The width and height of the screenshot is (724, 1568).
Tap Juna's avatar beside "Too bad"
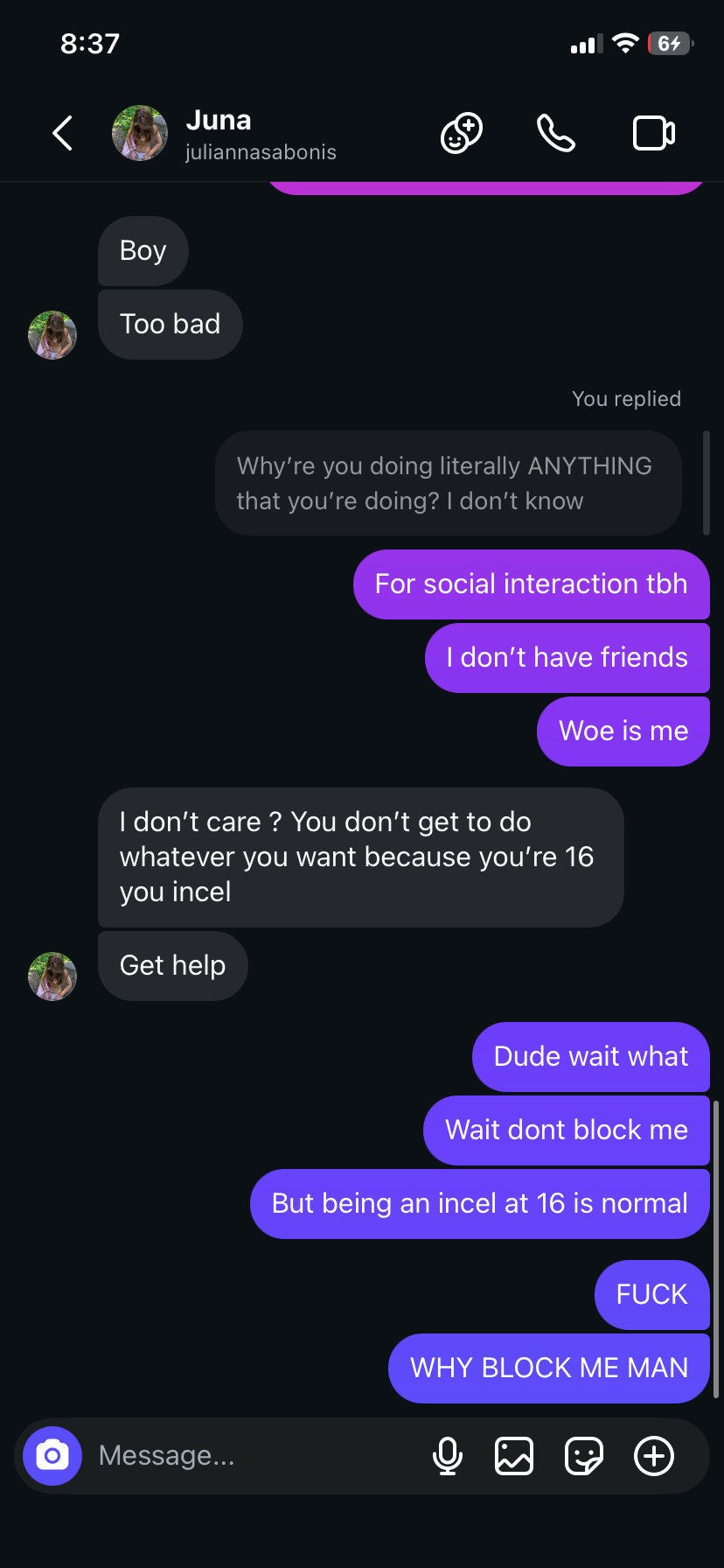(52, 335)
